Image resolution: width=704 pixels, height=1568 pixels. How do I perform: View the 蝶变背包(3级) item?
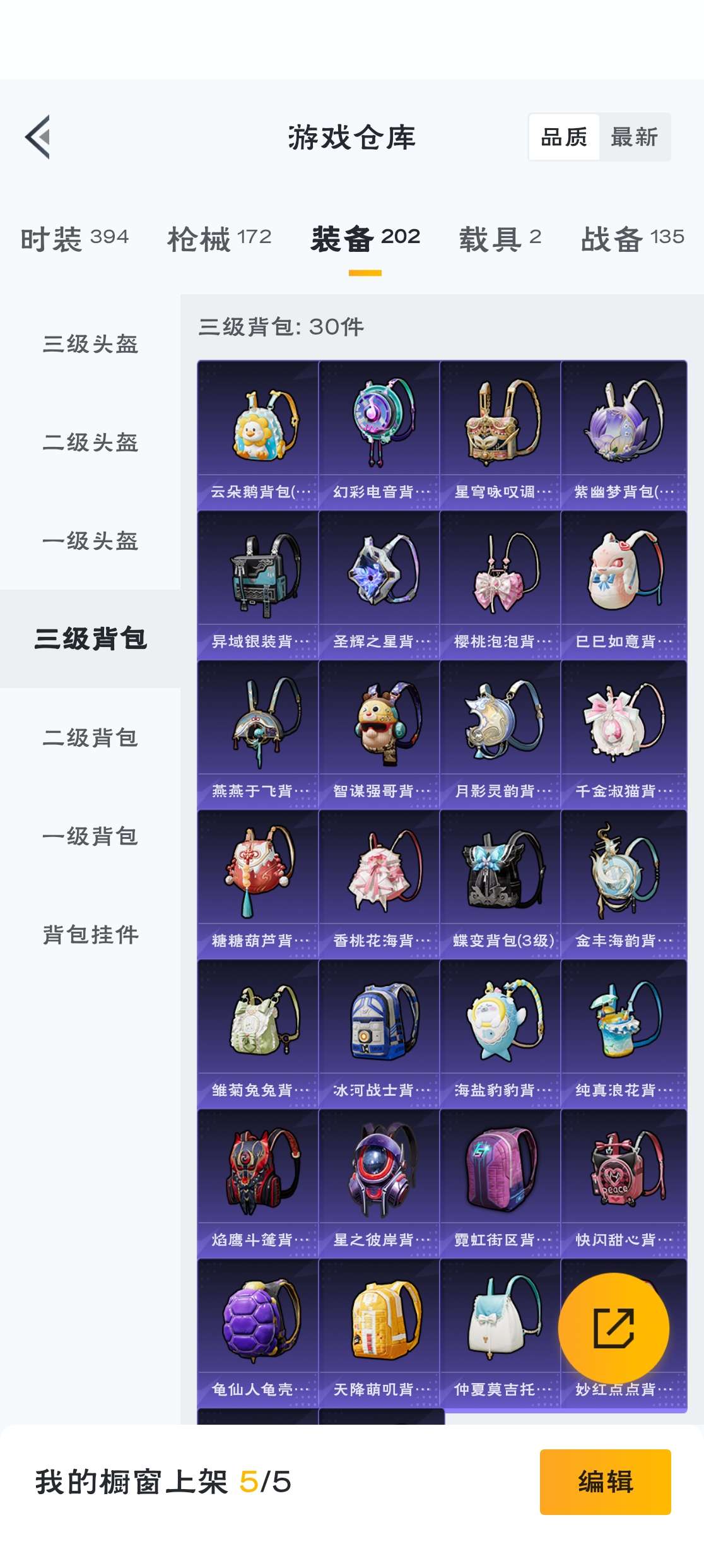coord(500,884)
